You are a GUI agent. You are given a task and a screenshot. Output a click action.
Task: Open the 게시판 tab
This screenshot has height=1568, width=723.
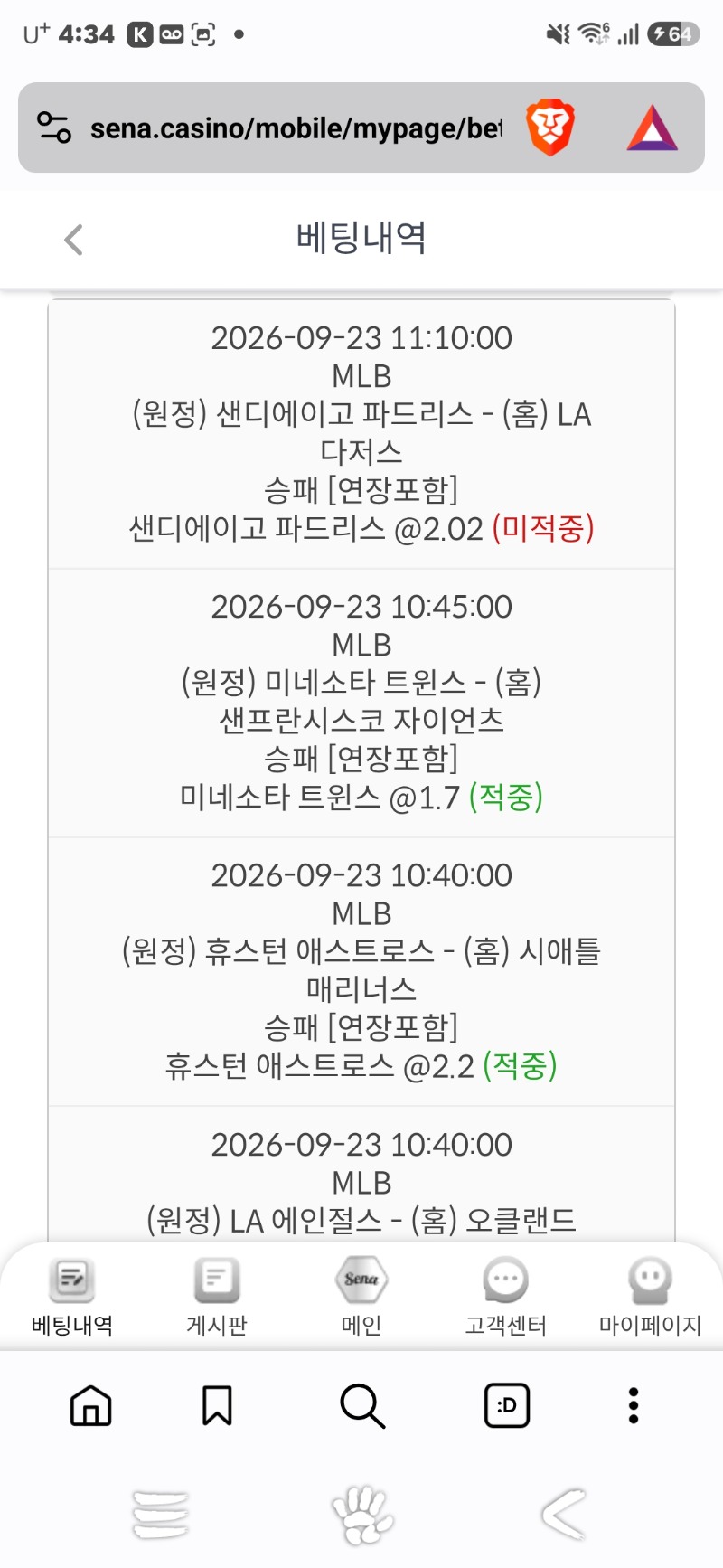(x=217, y=1297)
